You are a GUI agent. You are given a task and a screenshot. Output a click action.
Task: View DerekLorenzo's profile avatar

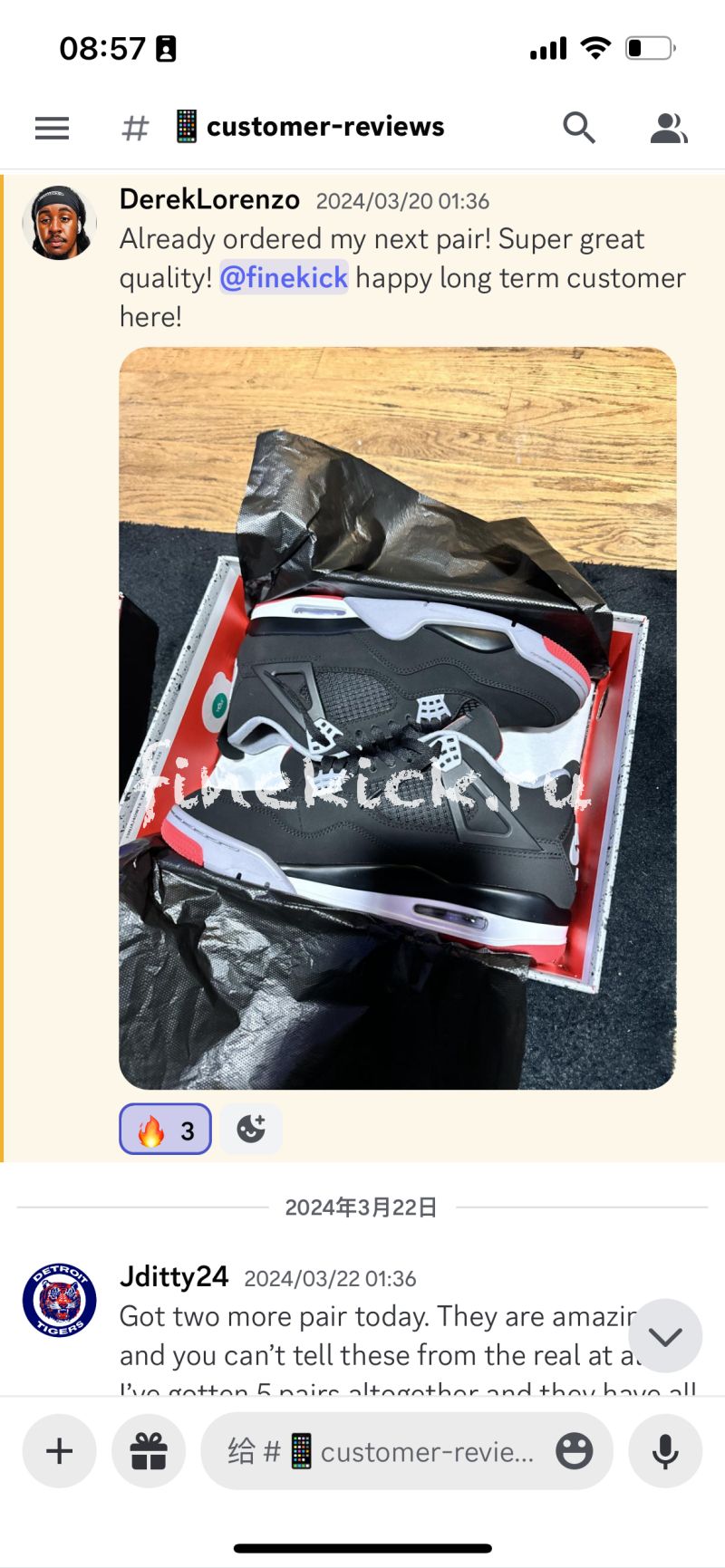[60, 223]
